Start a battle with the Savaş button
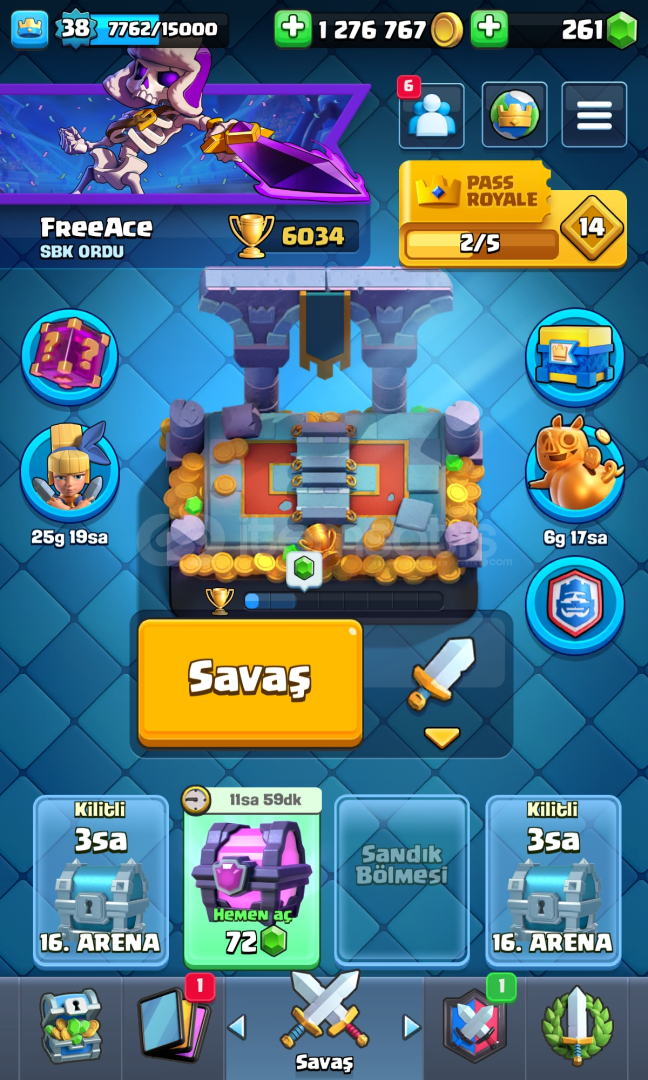Image resolution: width=648 pixels, height=1080 pixels. 250,682
